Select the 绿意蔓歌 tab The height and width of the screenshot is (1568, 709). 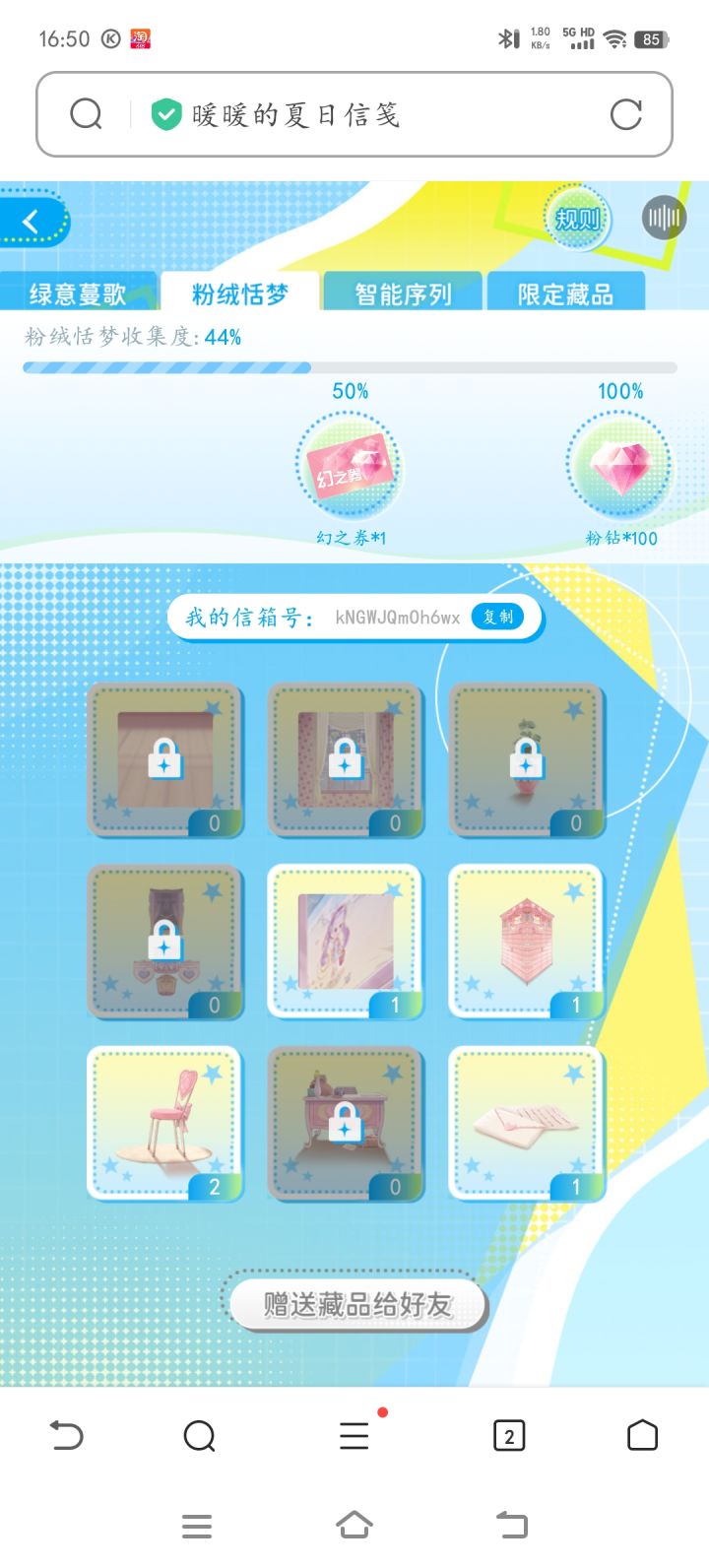(81, 292)
